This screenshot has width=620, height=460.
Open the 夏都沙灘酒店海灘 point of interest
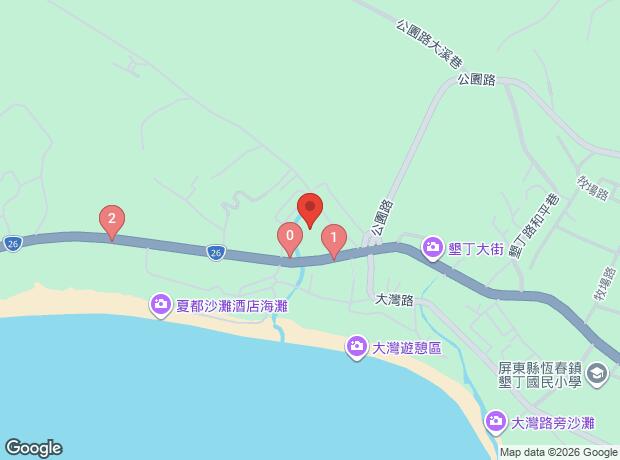162,304
